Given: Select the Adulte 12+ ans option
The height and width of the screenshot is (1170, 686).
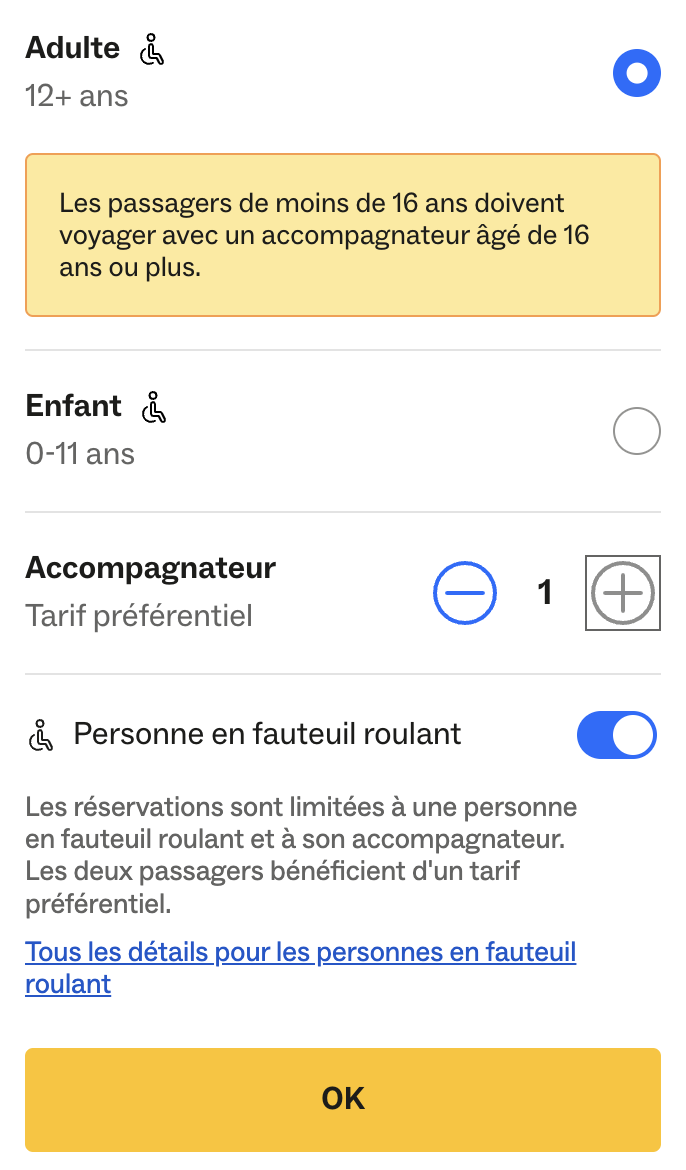Looking at the screenshot, I should pyautogui.click(x=636, y=73).
